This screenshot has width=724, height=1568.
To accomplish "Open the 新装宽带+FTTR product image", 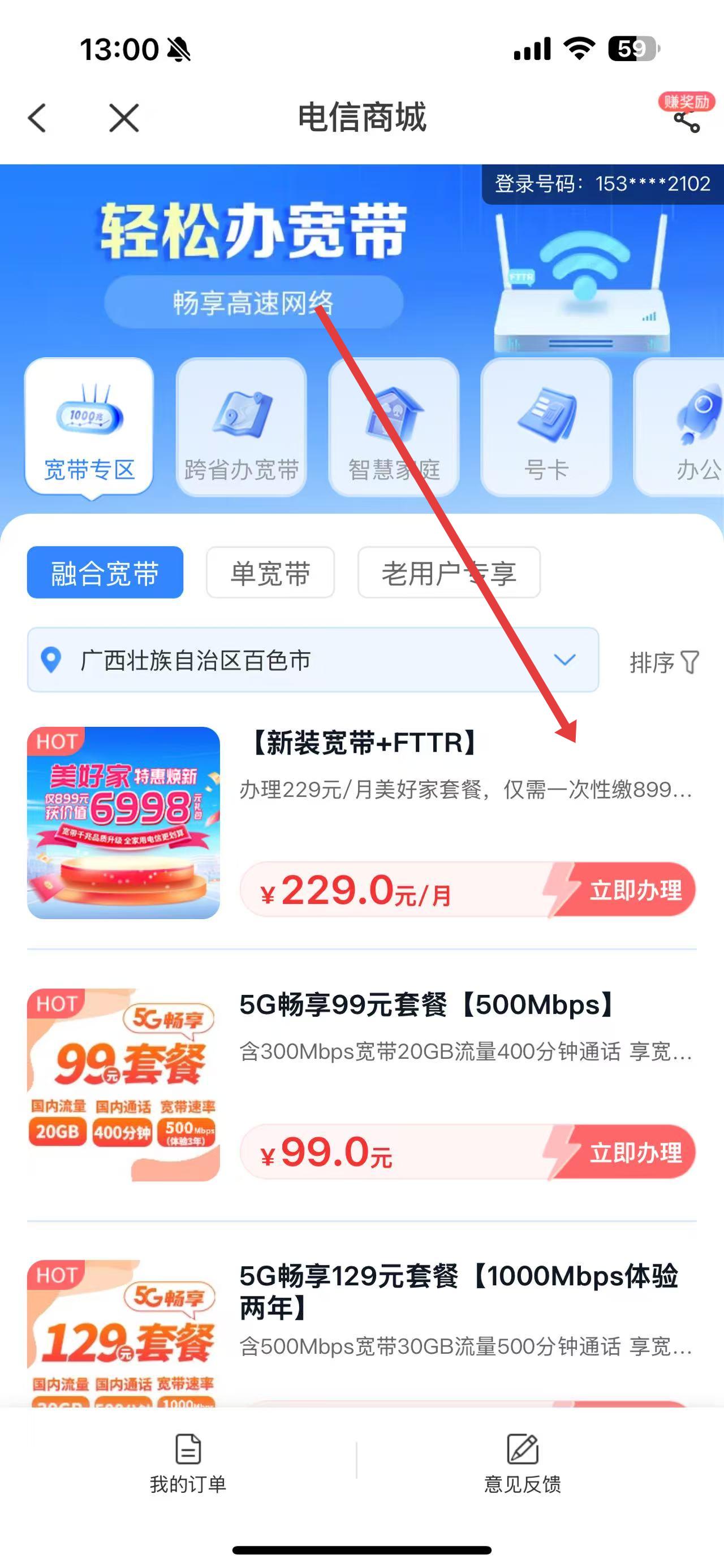I will tap(124, 823).
